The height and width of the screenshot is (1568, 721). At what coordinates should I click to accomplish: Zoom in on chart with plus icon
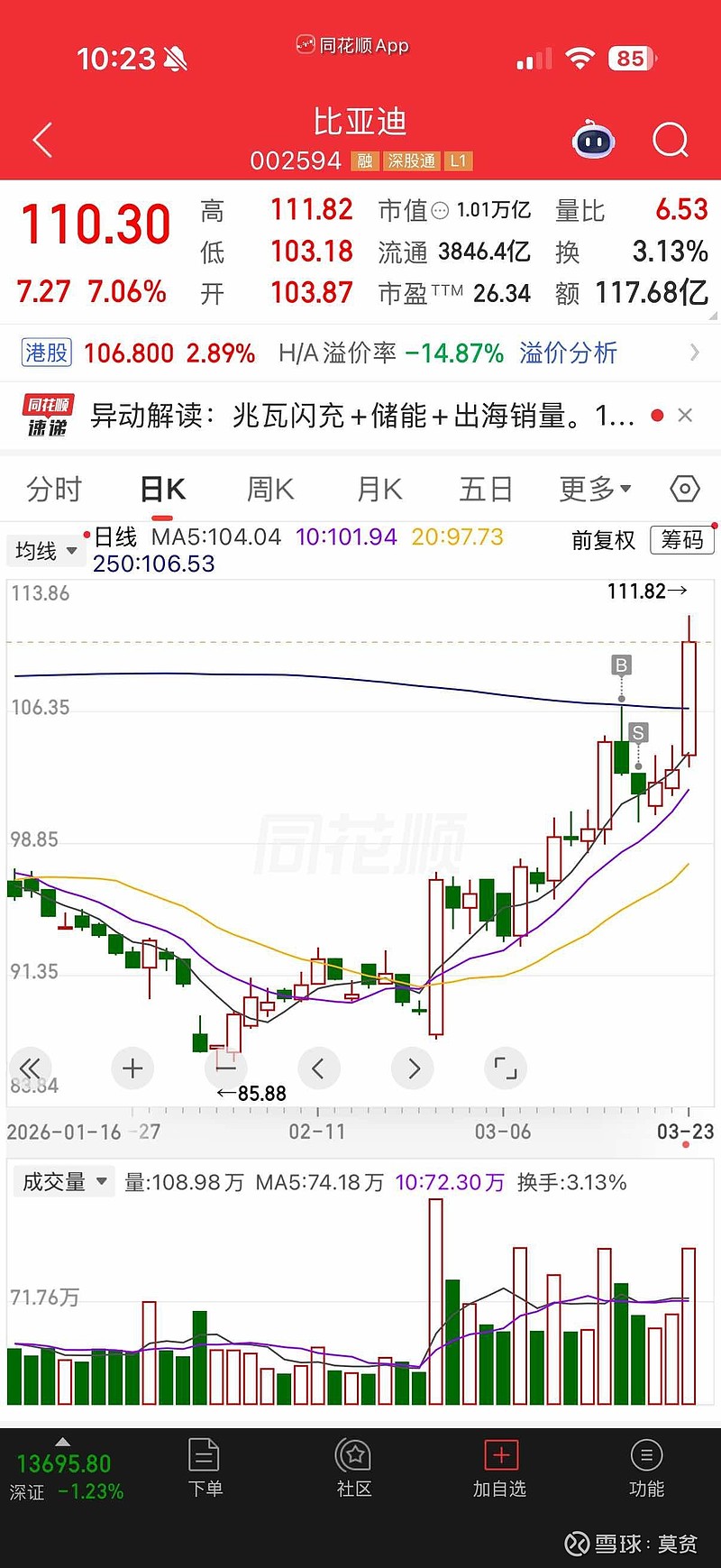132,1068
